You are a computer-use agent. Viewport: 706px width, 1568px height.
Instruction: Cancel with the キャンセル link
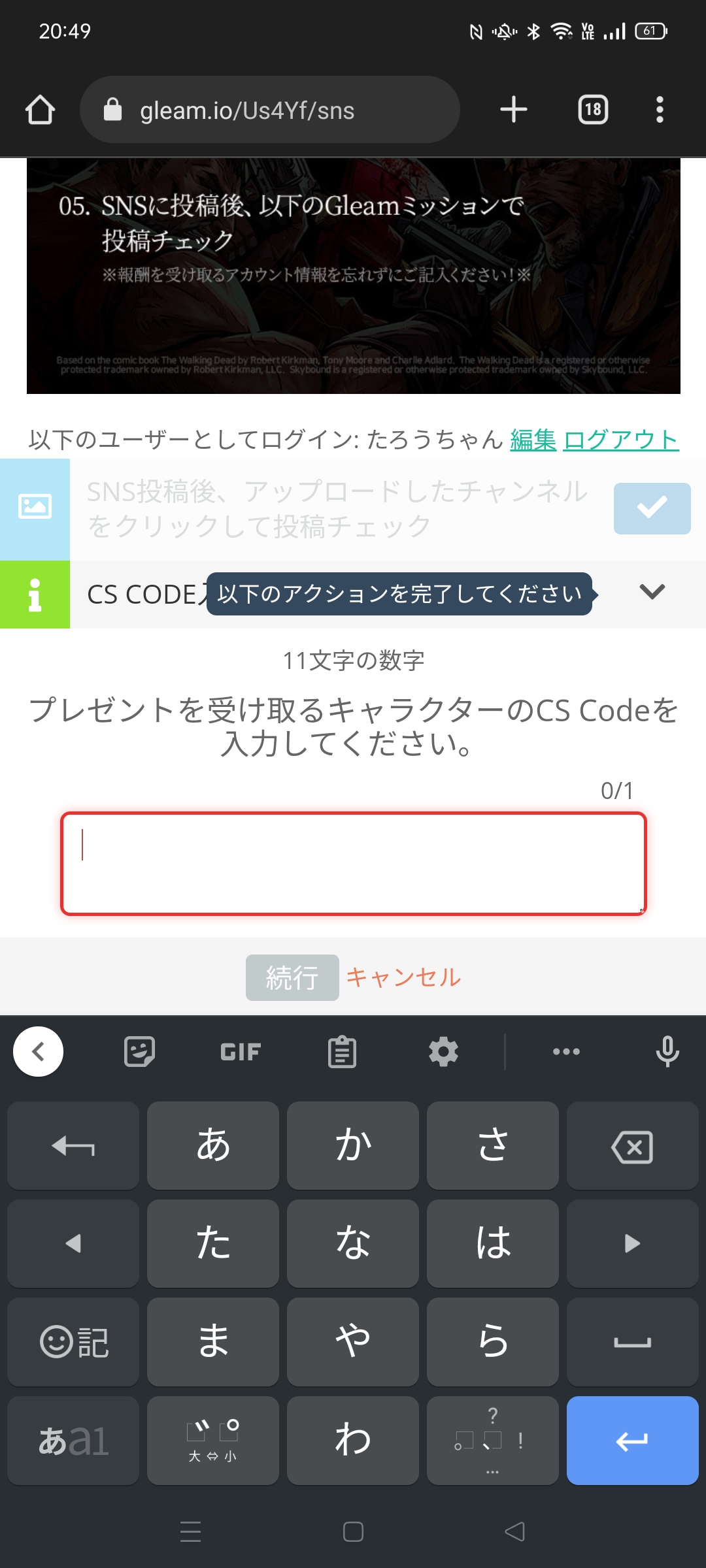click(403, 977)
